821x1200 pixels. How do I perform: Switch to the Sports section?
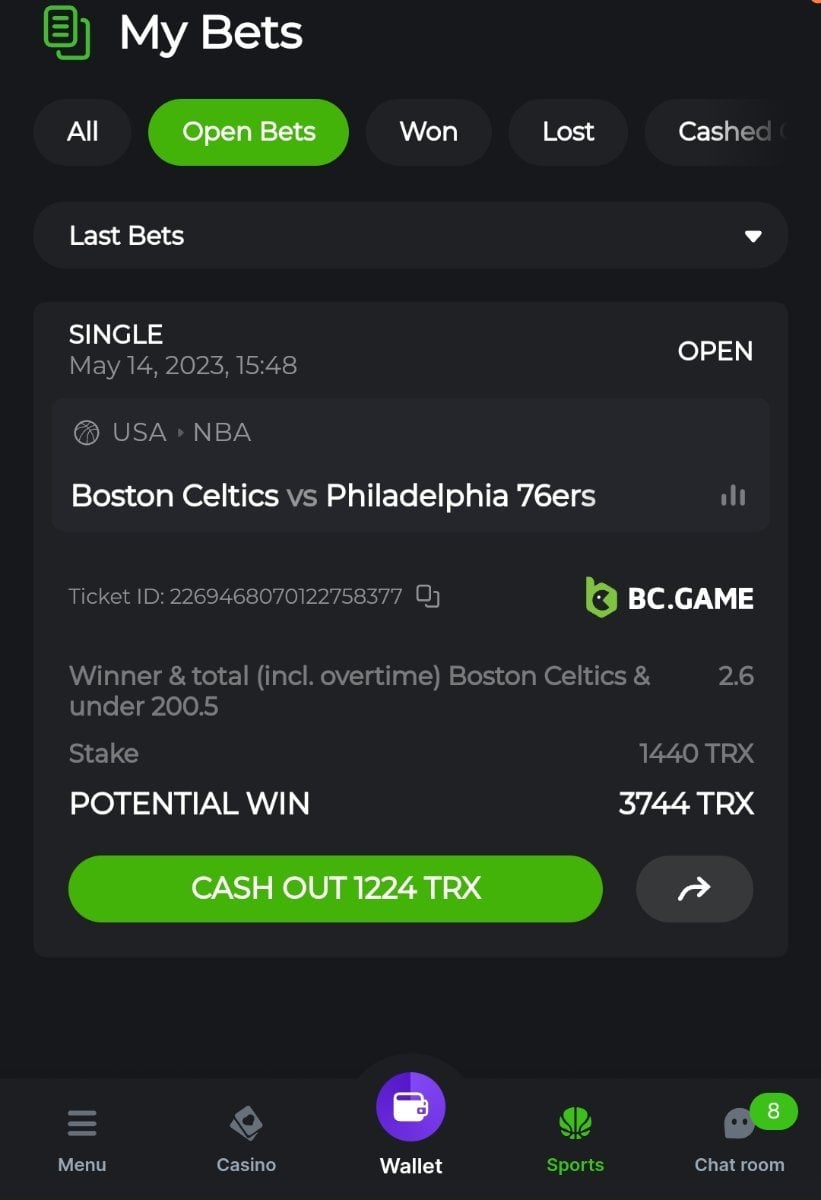pyautogui.click(x=575, y=1140)
